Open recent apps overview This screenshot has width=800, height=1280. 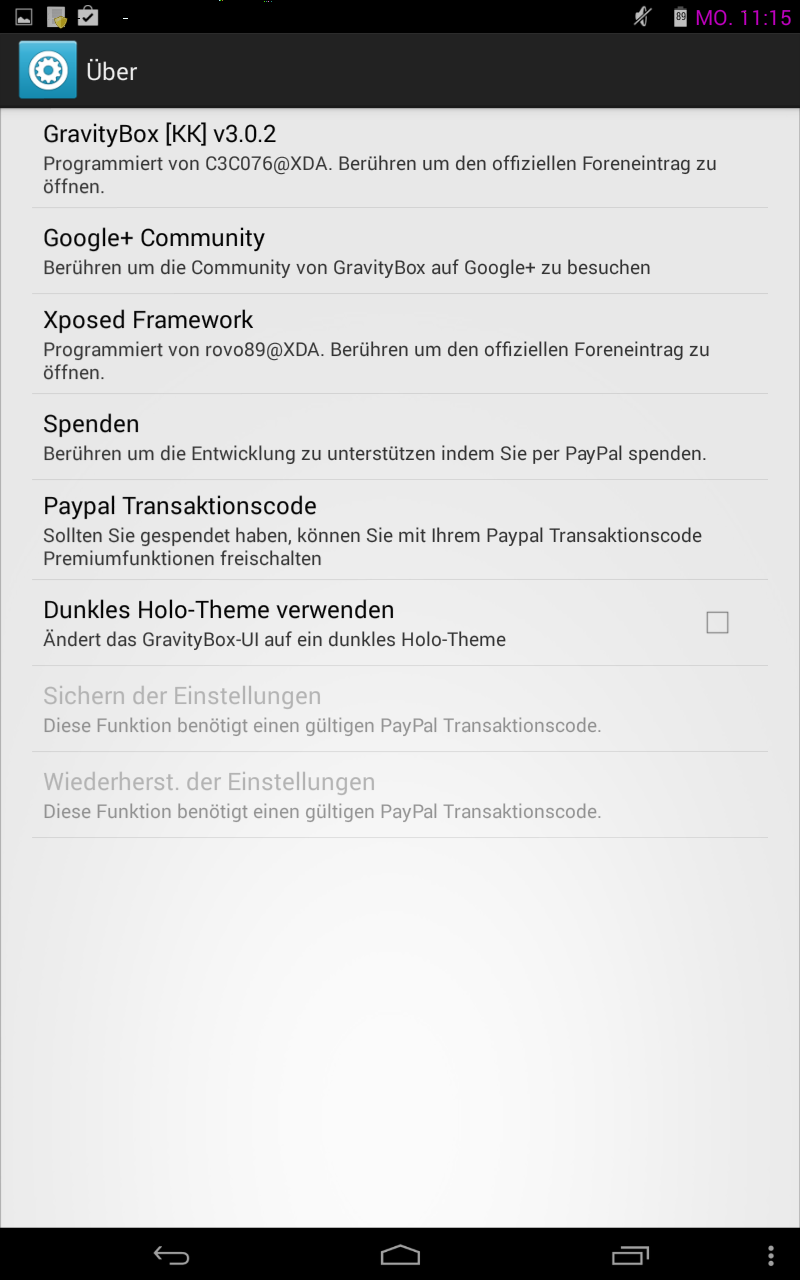(630, 1255)
